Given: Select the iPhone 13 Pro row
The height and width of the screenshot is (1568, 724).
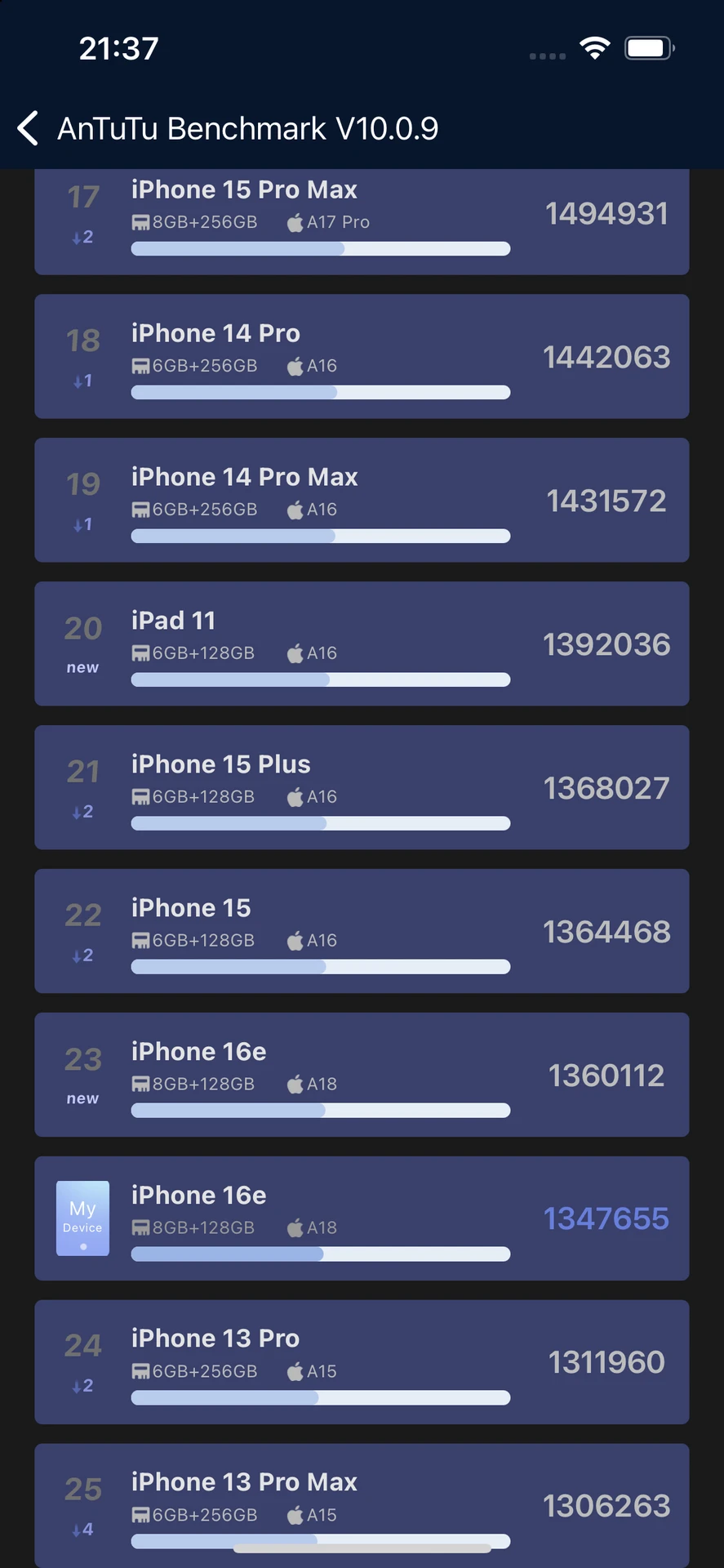Looking at the screenshot, I should [362, 1363].
